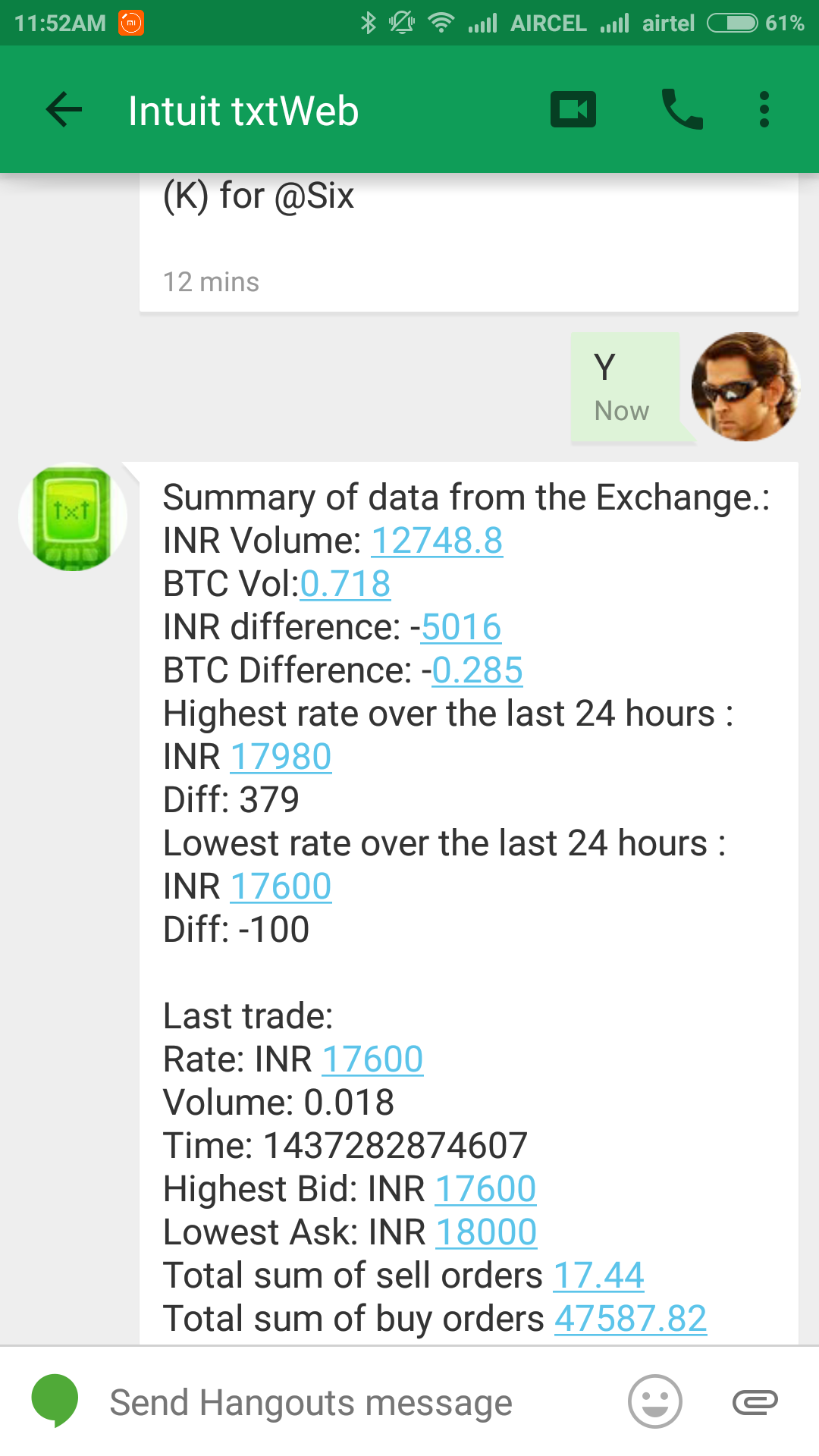This screenshot has width=819, height=1456.
Task: Tap the INR difference link 5016
Action: 461,628
